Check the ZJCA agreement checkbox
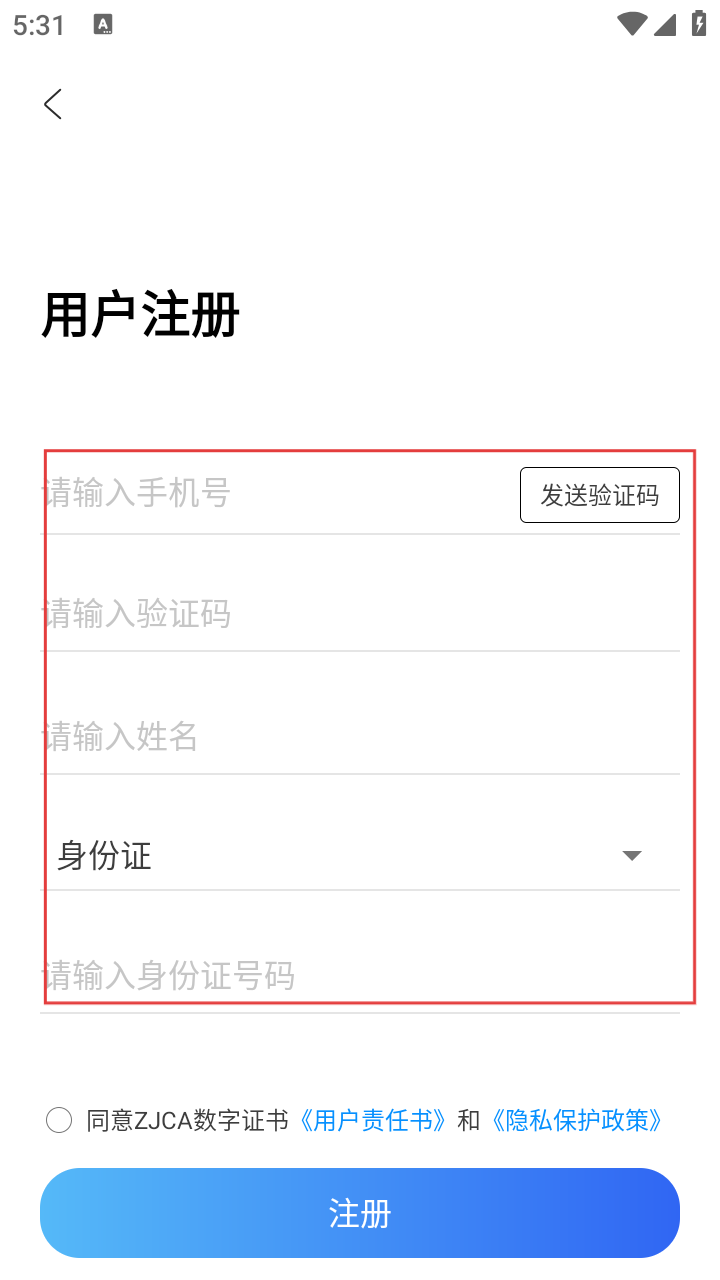Viewport: 720px width, 1280px height. [59, 1120]
